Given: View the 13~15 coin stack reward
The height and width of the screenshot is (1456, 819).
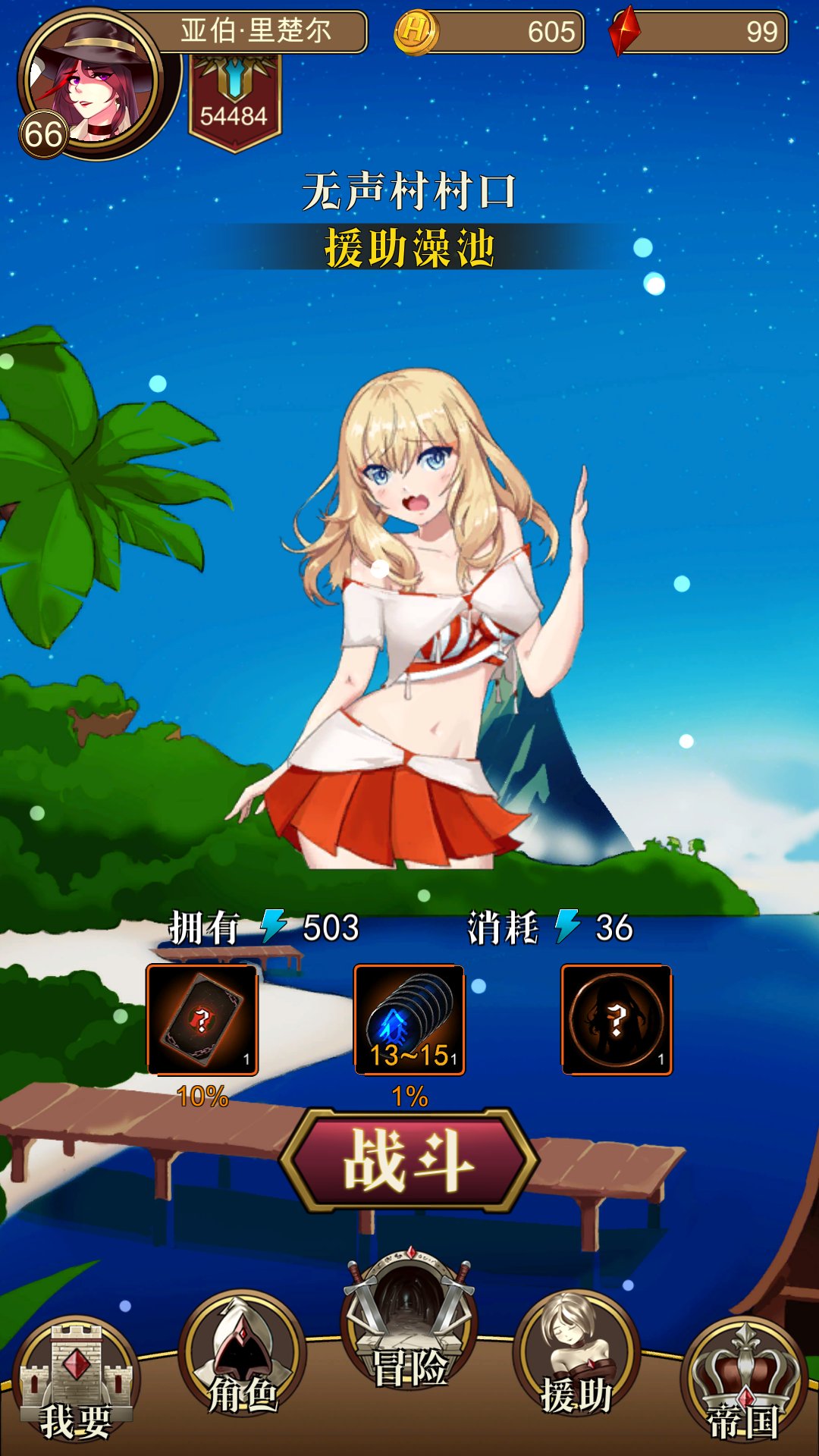Looking at the screenshot, I should click(x=409, y=1020).
